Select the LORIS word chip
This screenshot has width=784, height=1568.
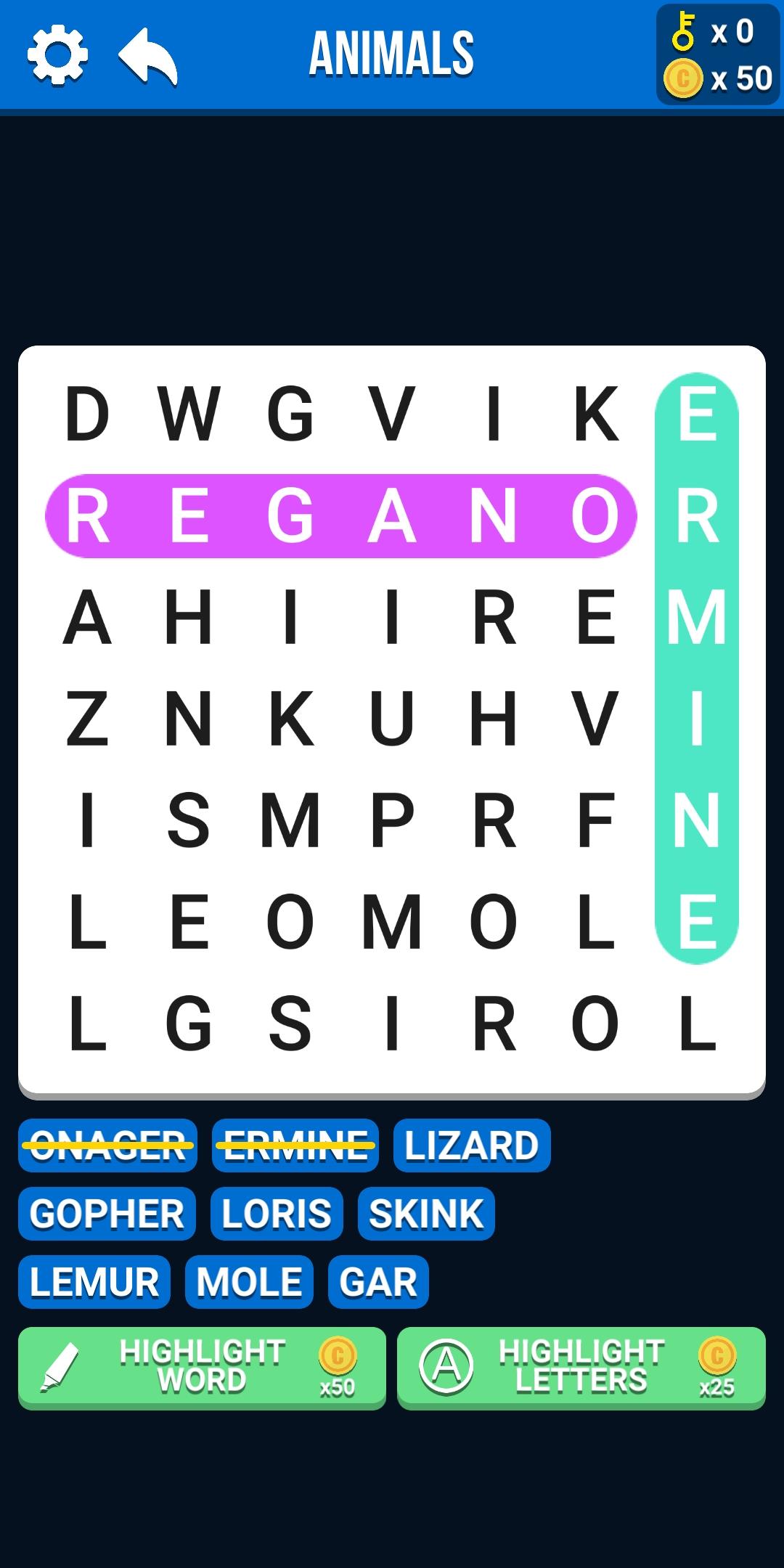tap(277, 1214)
